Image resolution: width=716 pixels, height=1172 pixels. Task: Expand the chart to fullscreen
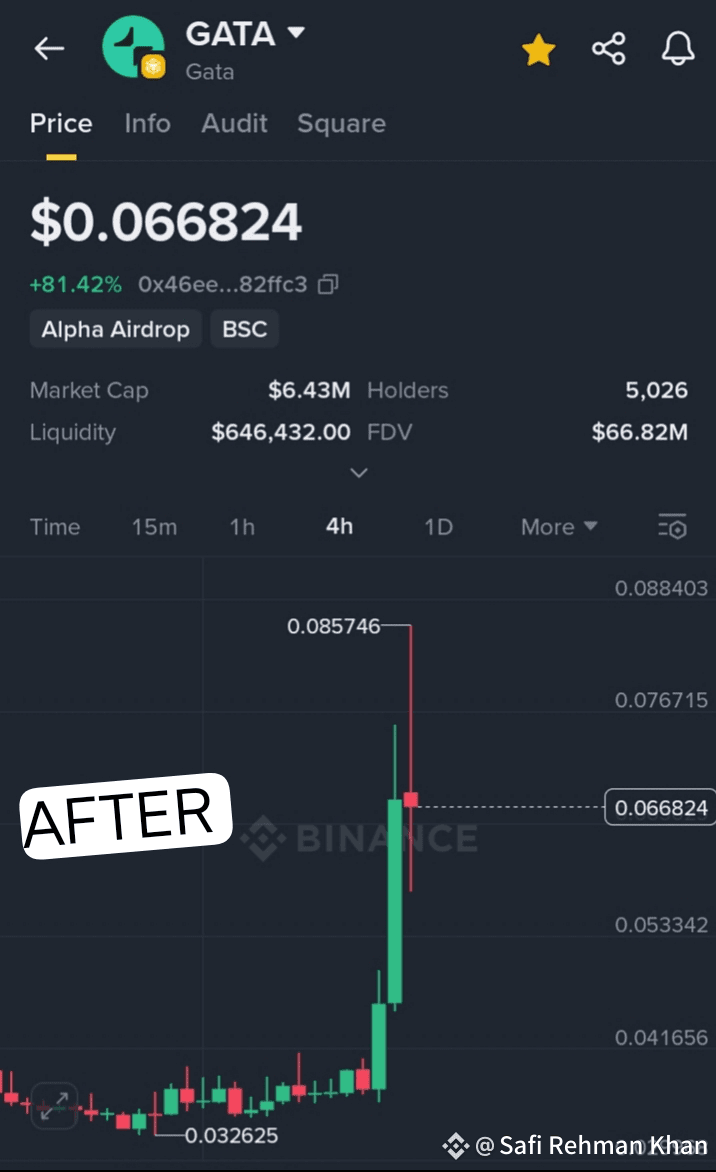[x=55, y=1105]
